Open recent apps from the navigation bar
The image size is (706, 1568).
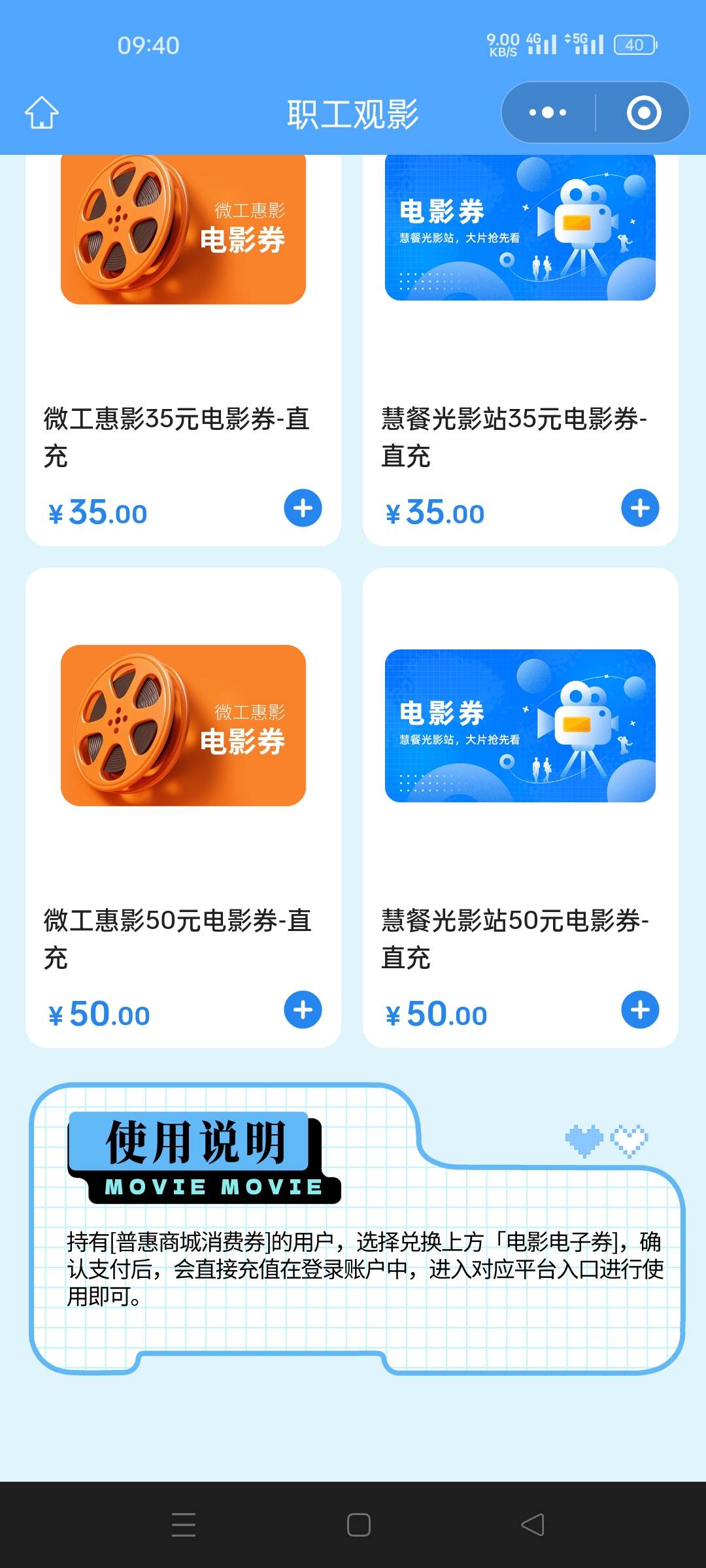184,1525
